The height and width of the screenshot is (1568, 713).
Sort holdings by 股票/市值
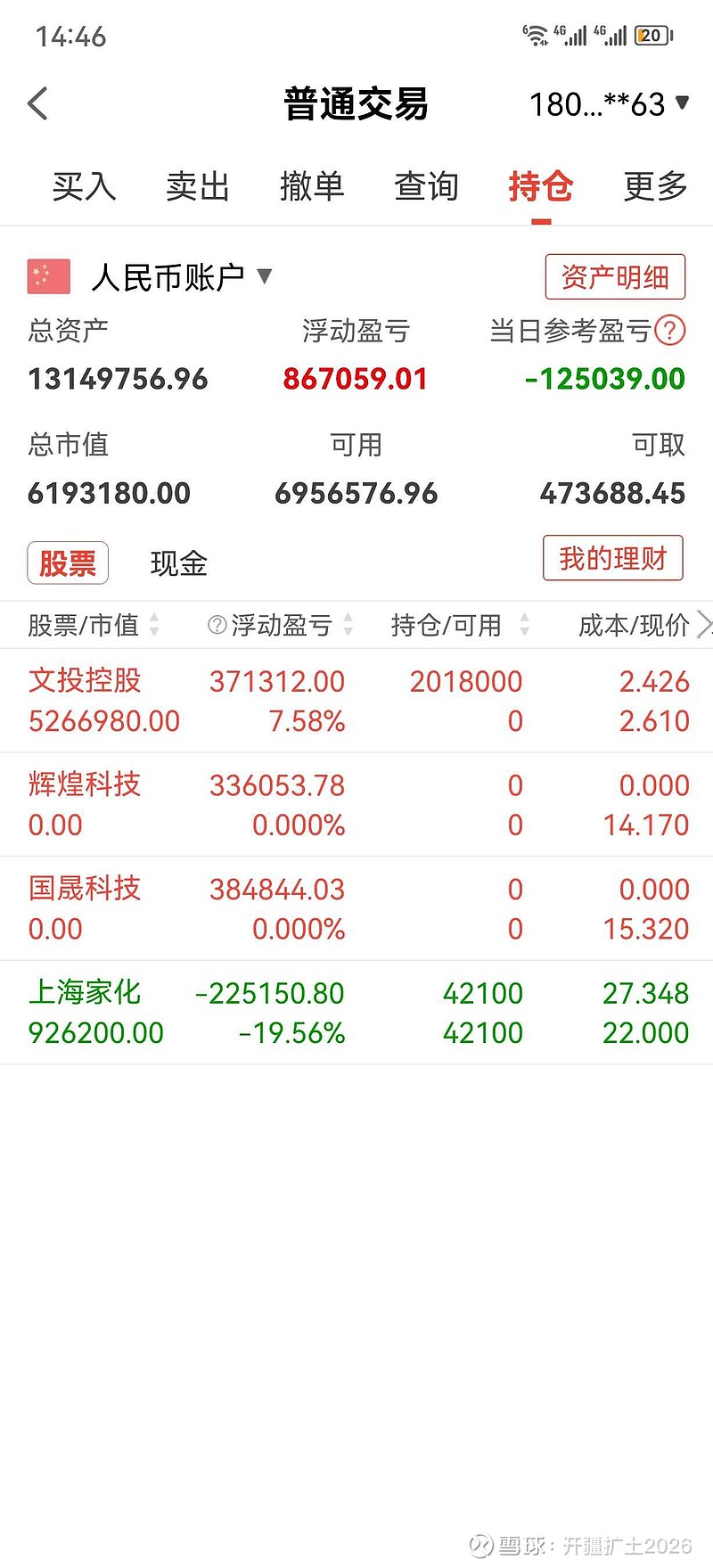coord(94,625)
